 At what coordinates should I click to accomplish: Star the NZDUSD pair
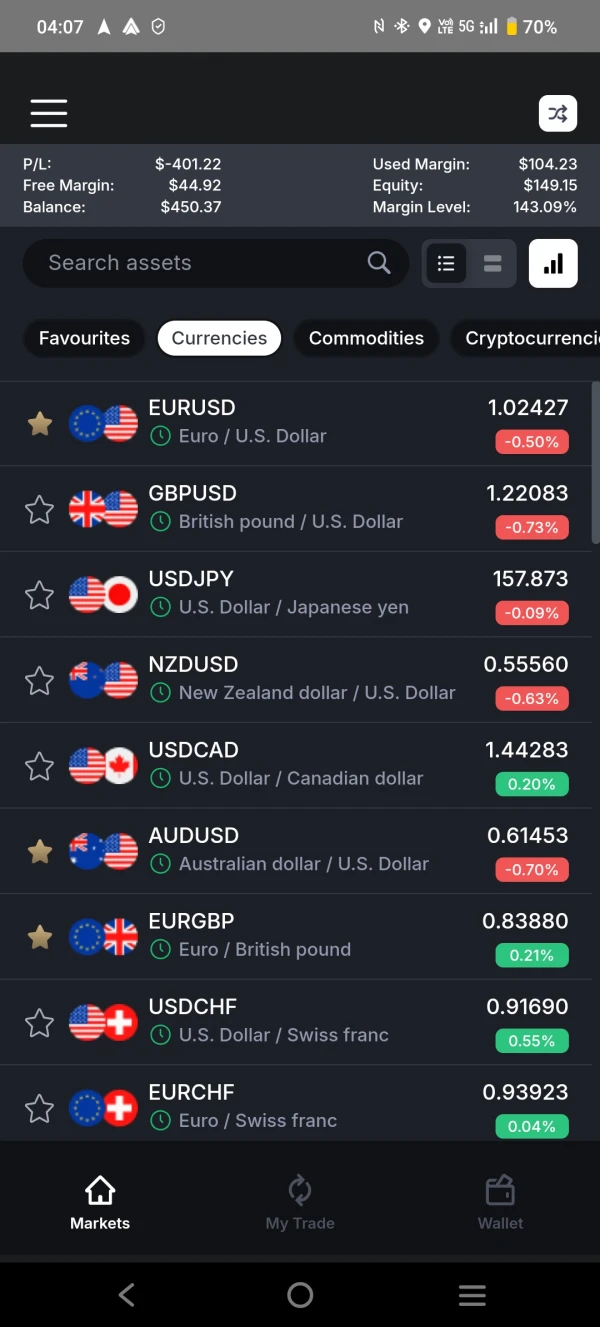click(39, 681)
